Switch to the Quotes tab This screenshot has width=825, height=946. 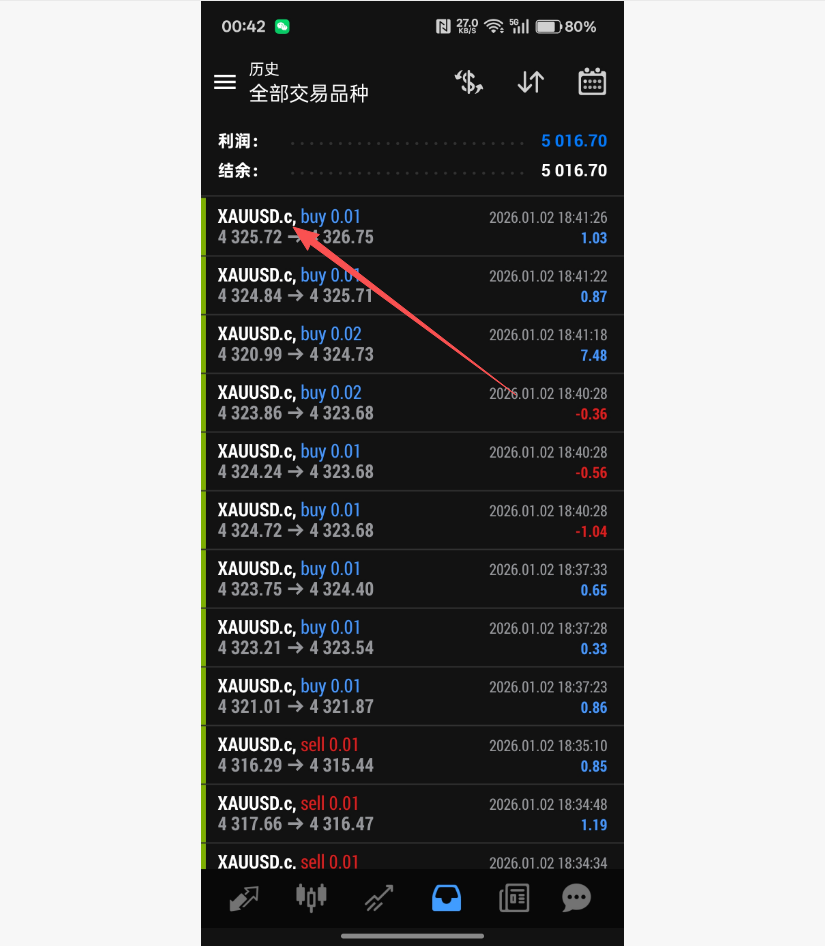pyautogui.click(x=244, y=898)
